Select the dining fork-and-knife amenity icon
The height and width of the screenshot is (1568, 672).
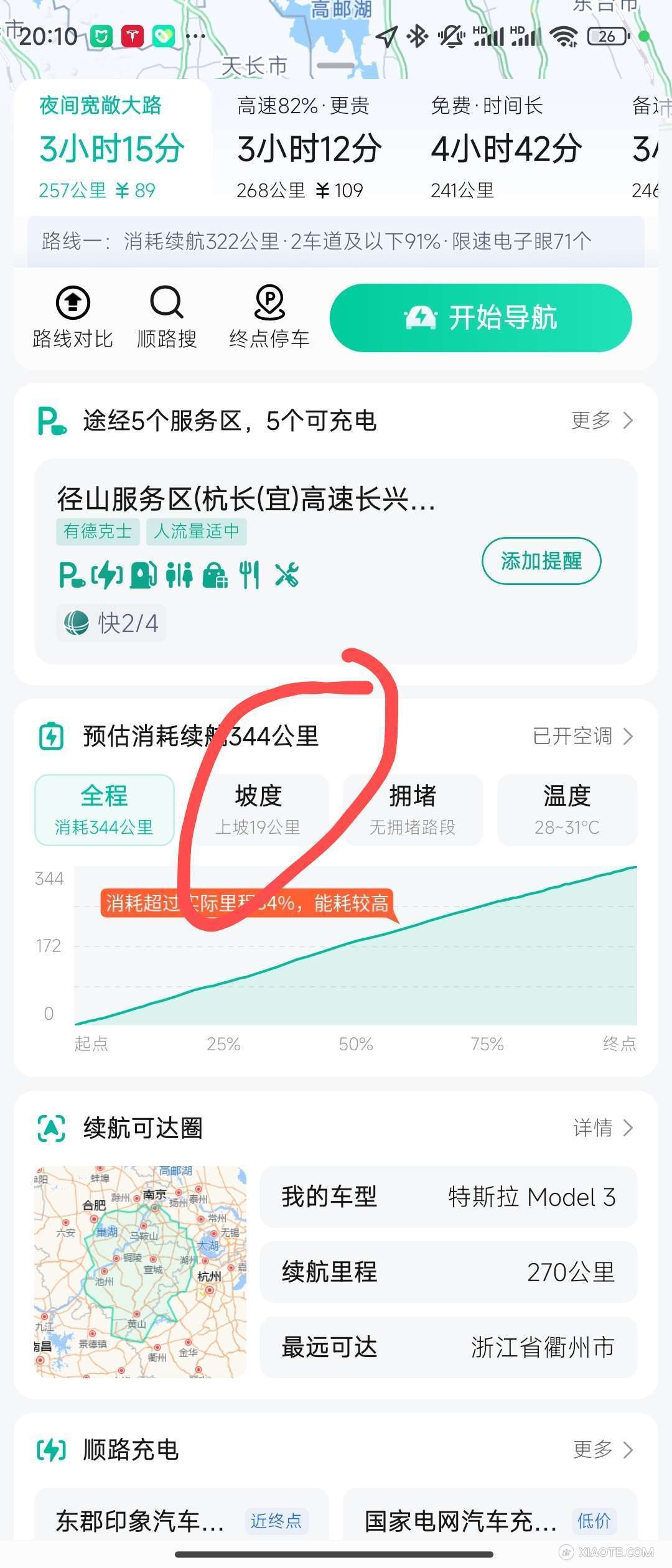click(250, 576)
